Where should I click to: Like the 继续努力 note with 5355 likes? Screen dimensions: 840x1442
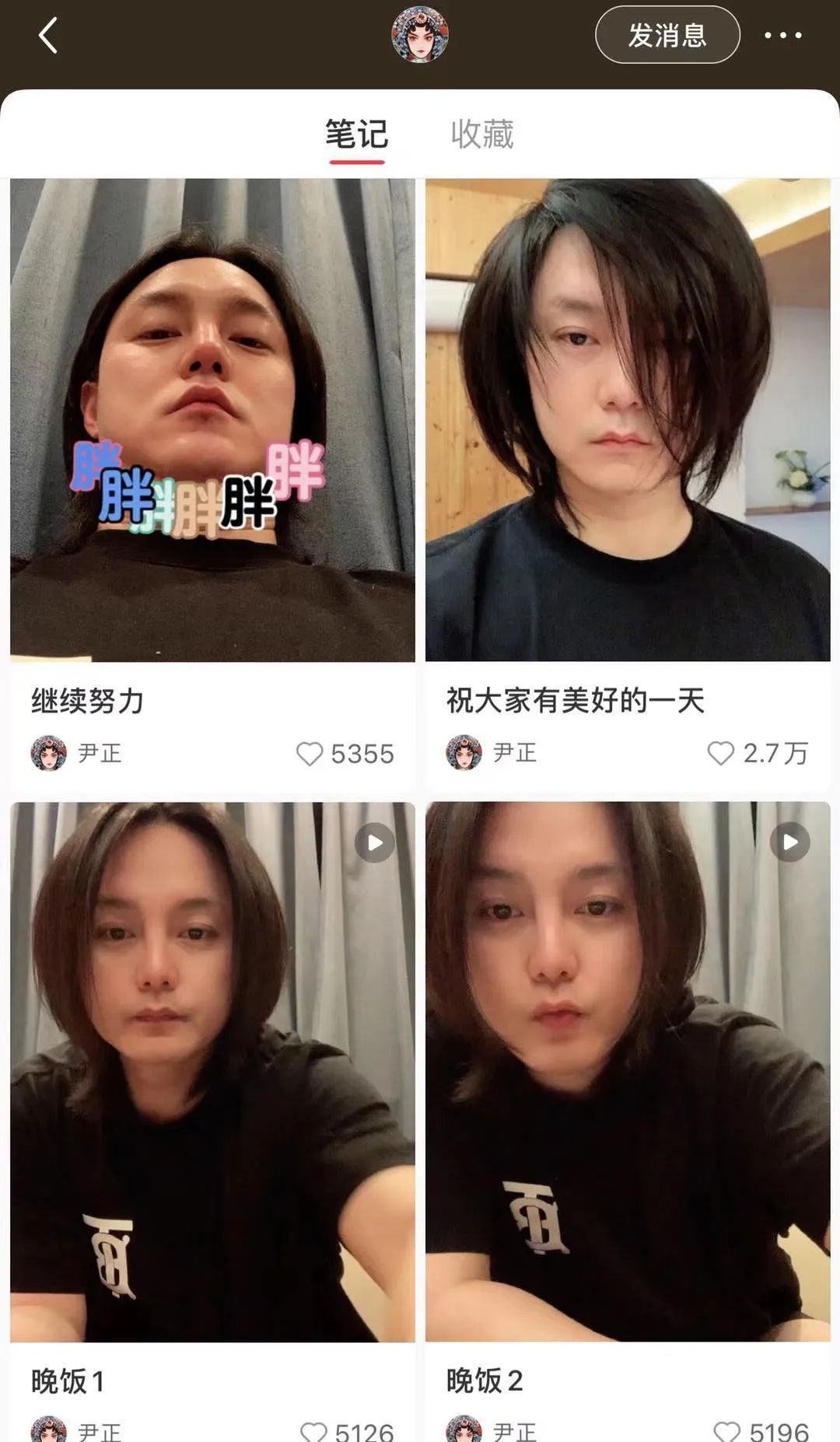coord(310,754)
